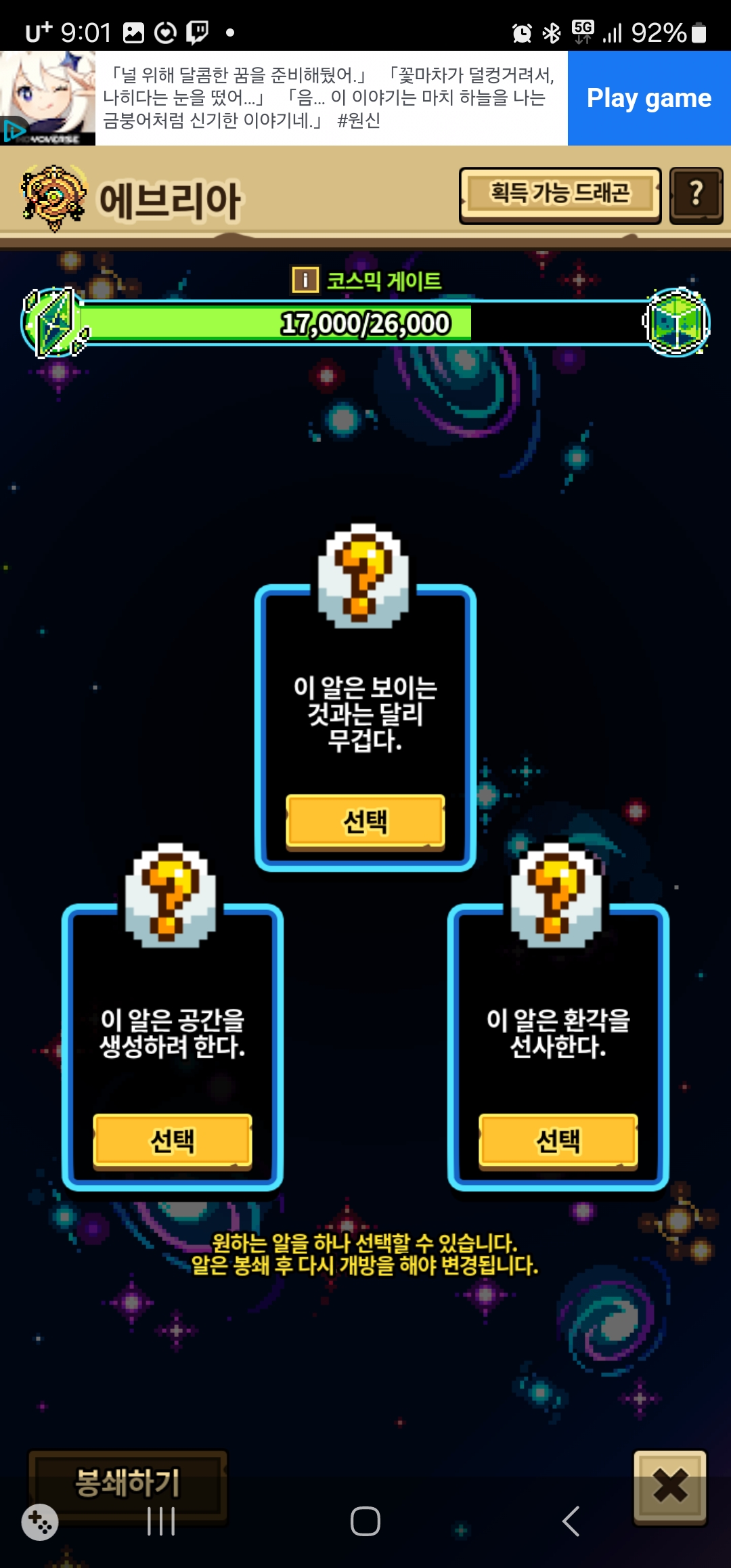This screenshot has width=731, height=1568.
Task: Open the 획득 가능 드래곤 list
Action: [x=560, y=195]
